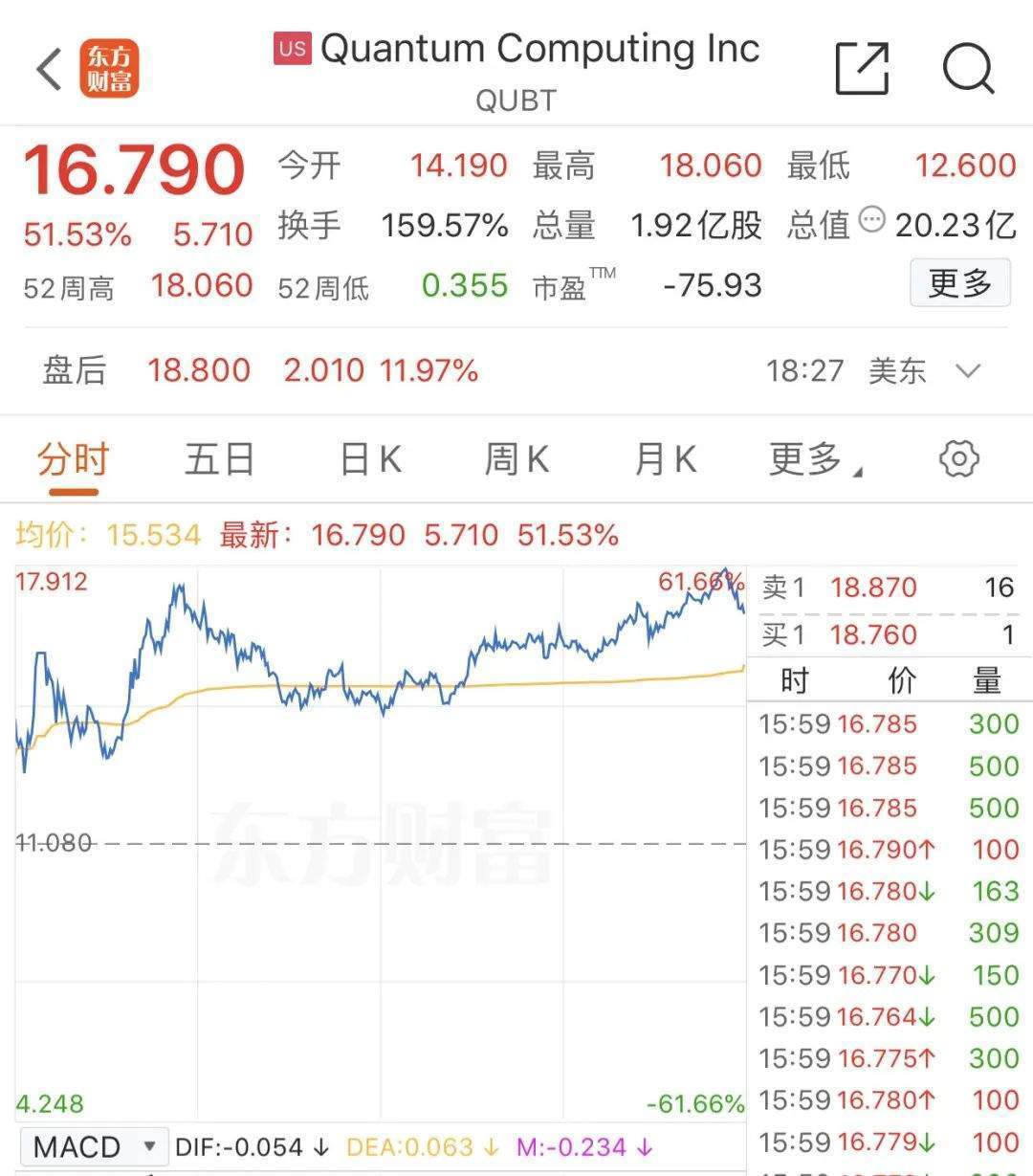Tap the 61.66% marker on the chart

(701, 579)
